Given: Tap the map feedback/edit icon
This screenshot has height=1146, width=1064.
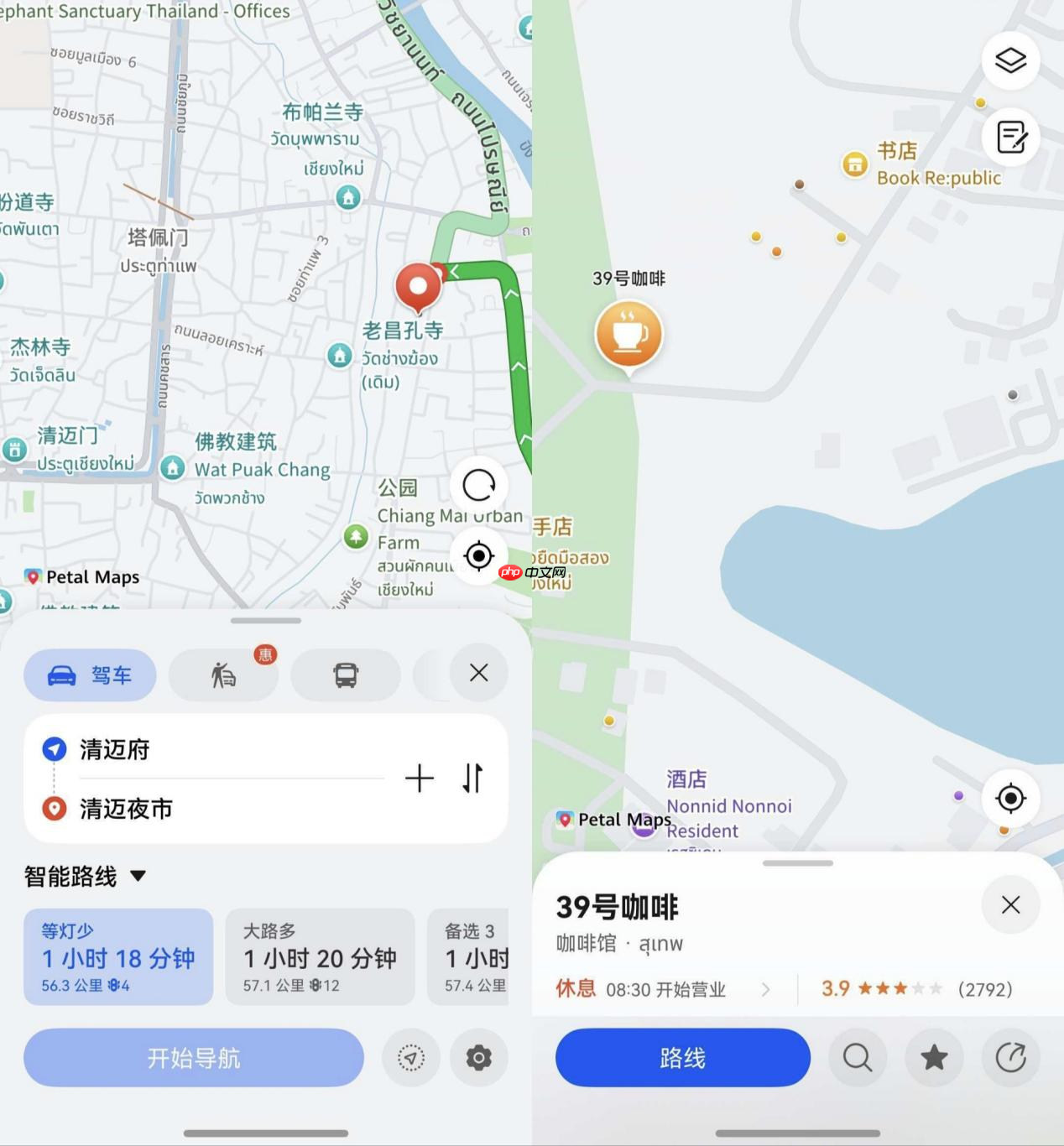Looking at the screenshot, I should pos(1010,137).
